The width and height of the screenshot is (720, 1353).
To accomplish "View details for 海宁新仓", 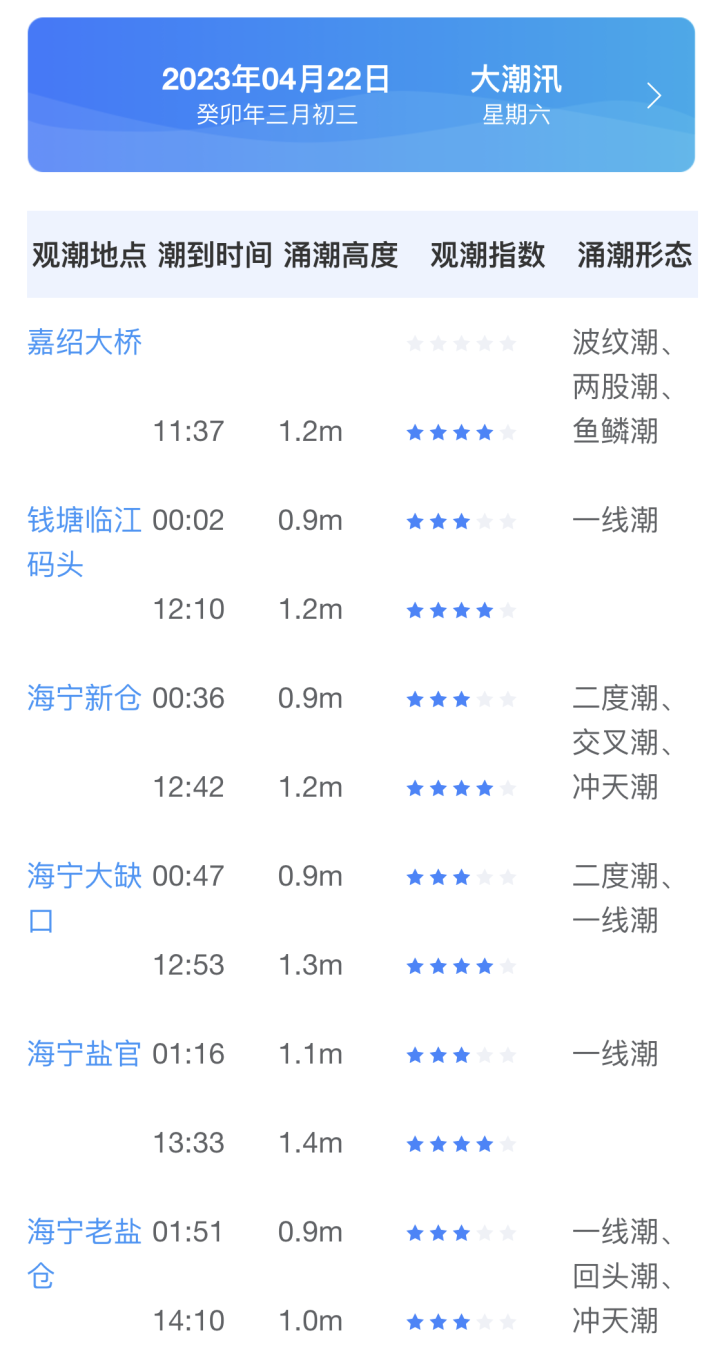I will [x=85, y=698].
